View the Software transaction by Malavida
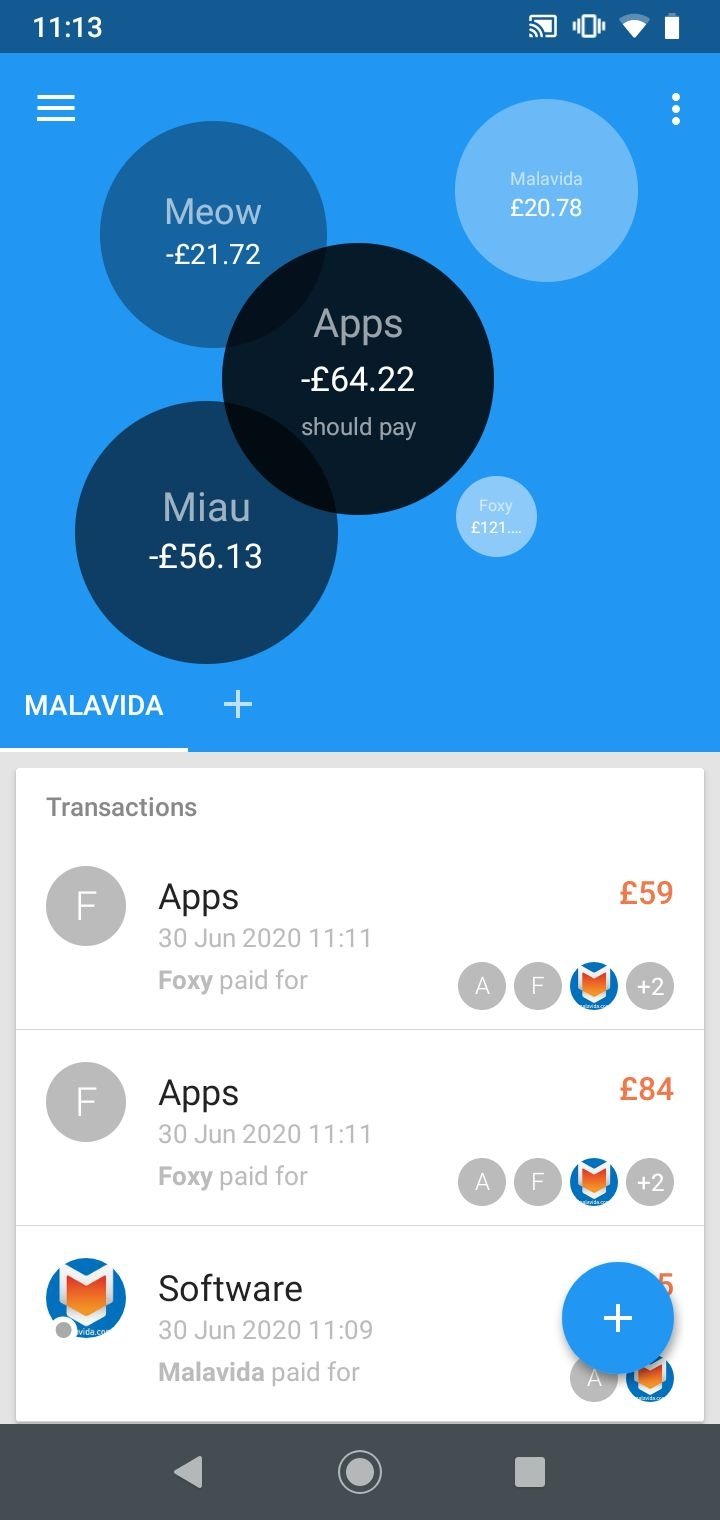720x1520 pixels. (x=300, y=1324)
